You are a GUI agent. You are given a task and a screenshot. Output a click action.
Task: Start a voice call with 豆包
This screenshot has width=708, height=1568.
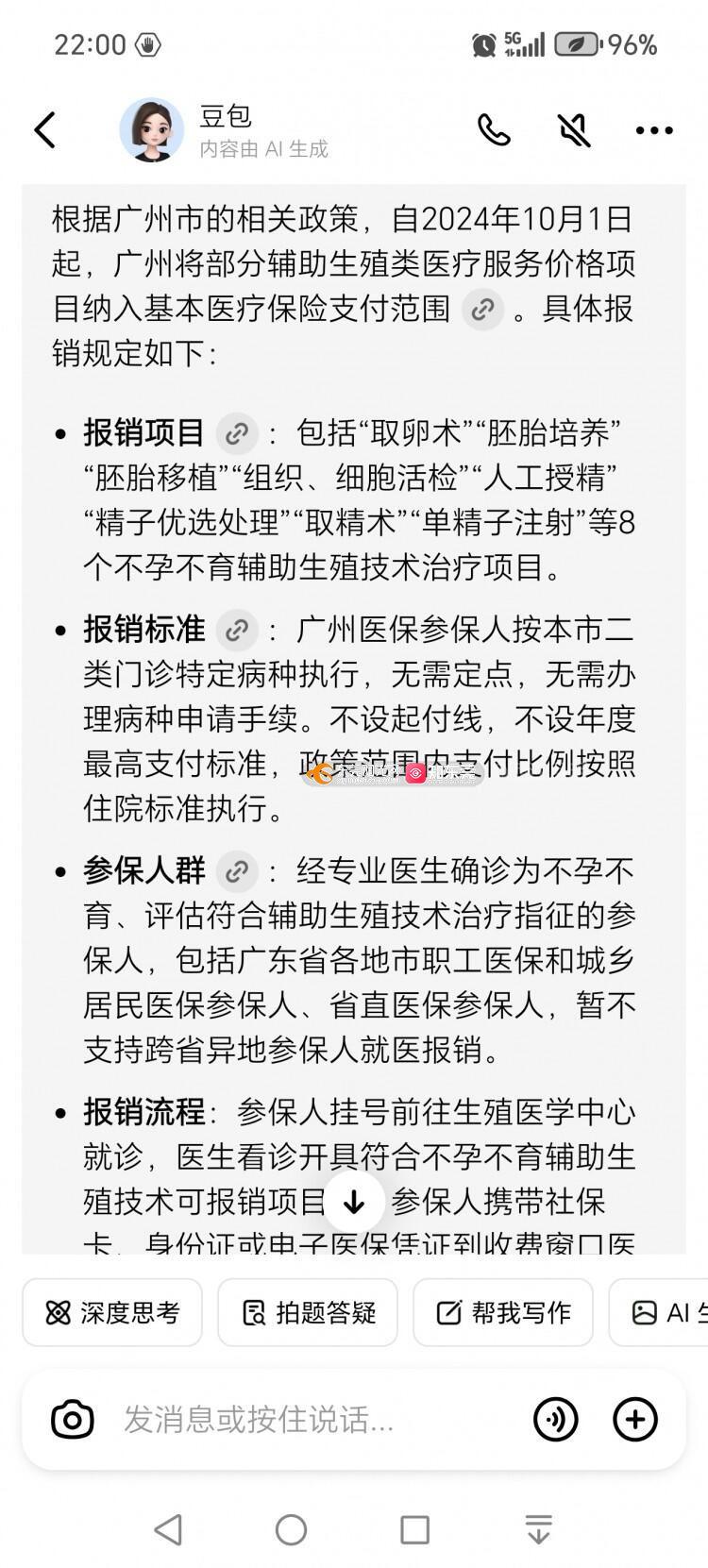coord(493,130)
